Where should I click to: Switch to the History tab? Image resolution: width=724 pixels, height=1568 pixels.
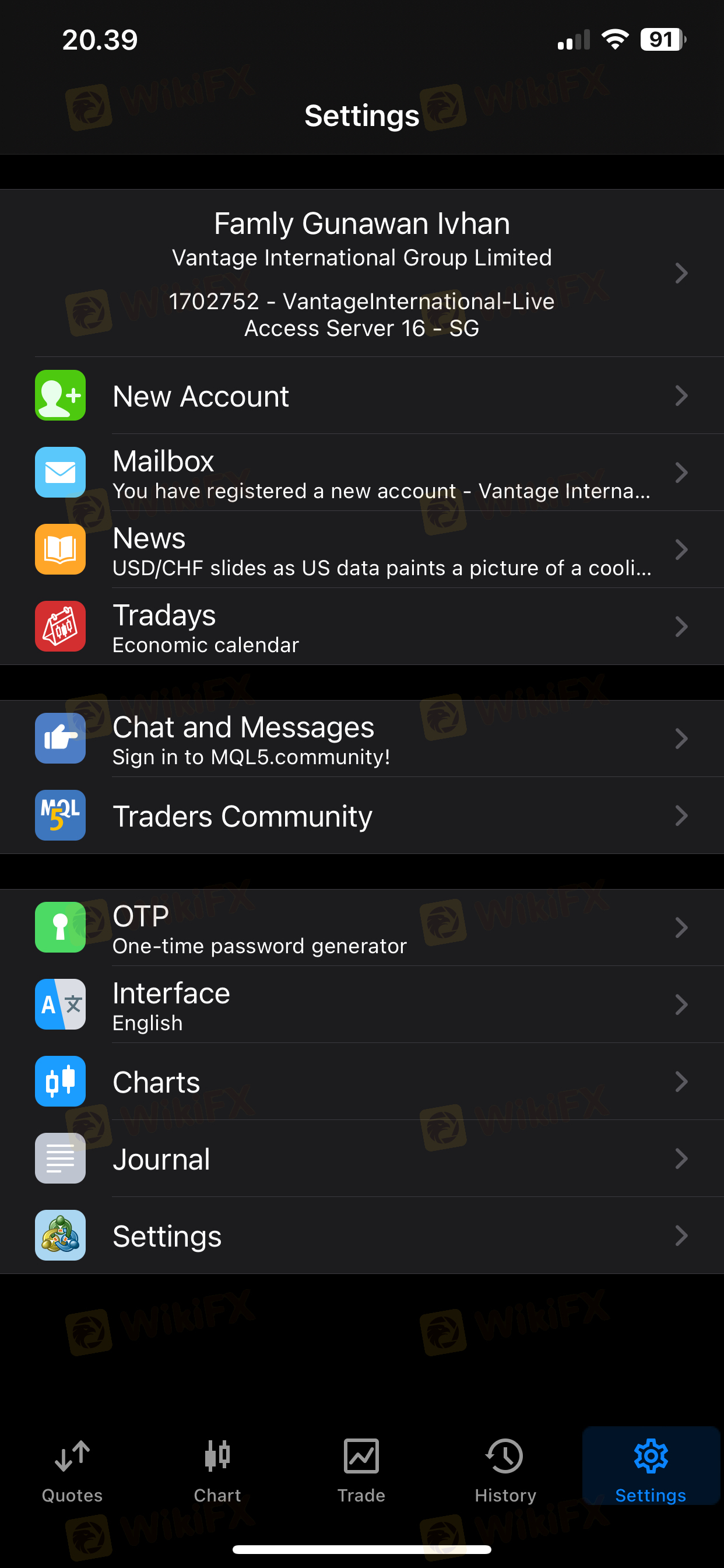(x=505, y=1471)
